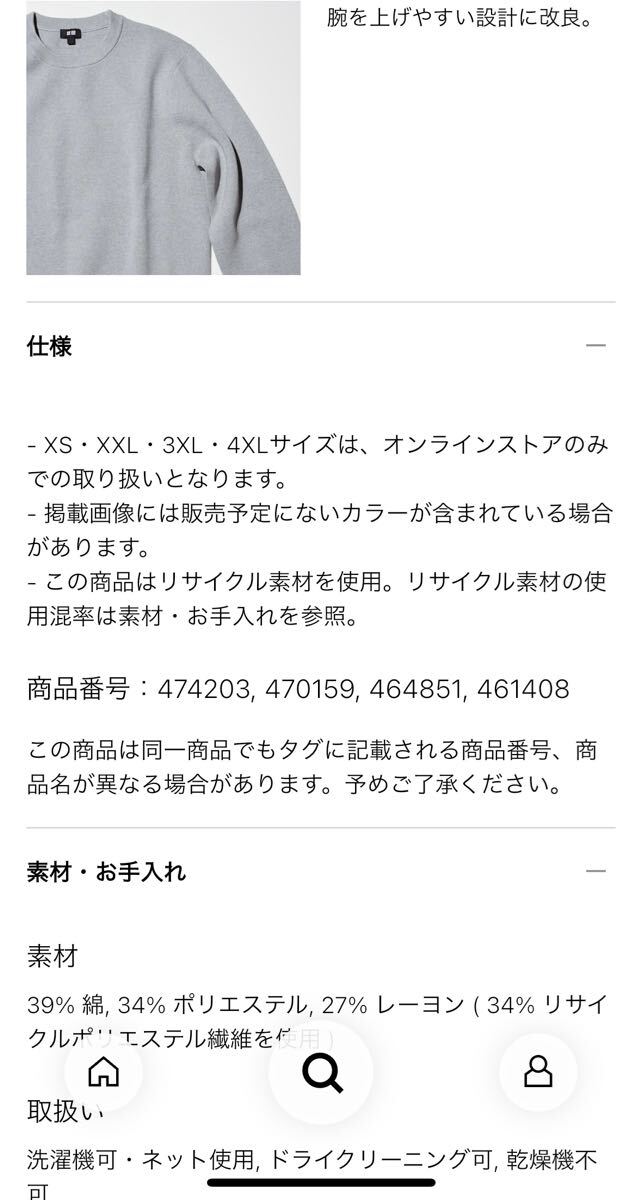Image resolution: width=642 pixels, height=1200 pixels.
Task: Open the account profile
Action: click(x=538, y=1072)
